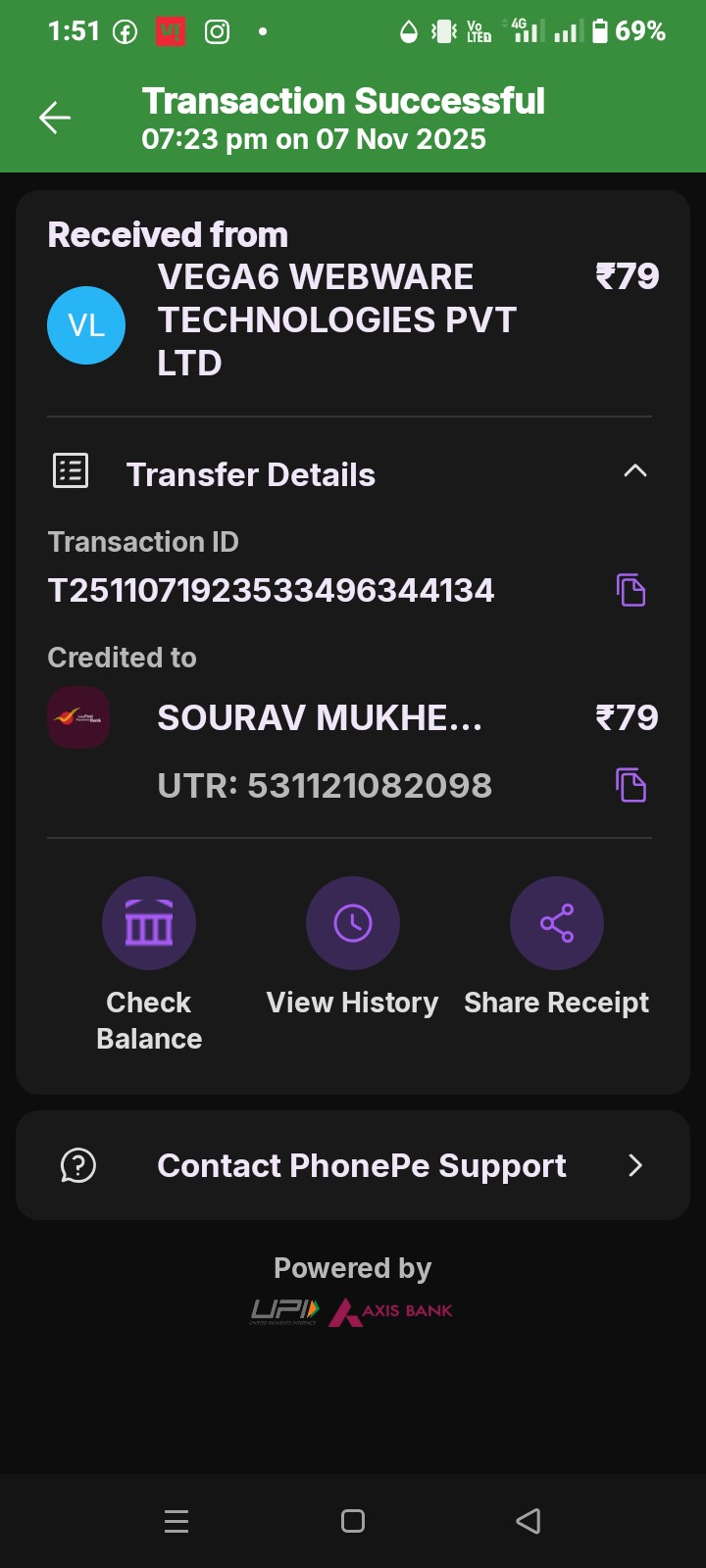Collapse the Transfer Details section
706x1568 pixels.
pyautogui.click(x=634, y=472)
